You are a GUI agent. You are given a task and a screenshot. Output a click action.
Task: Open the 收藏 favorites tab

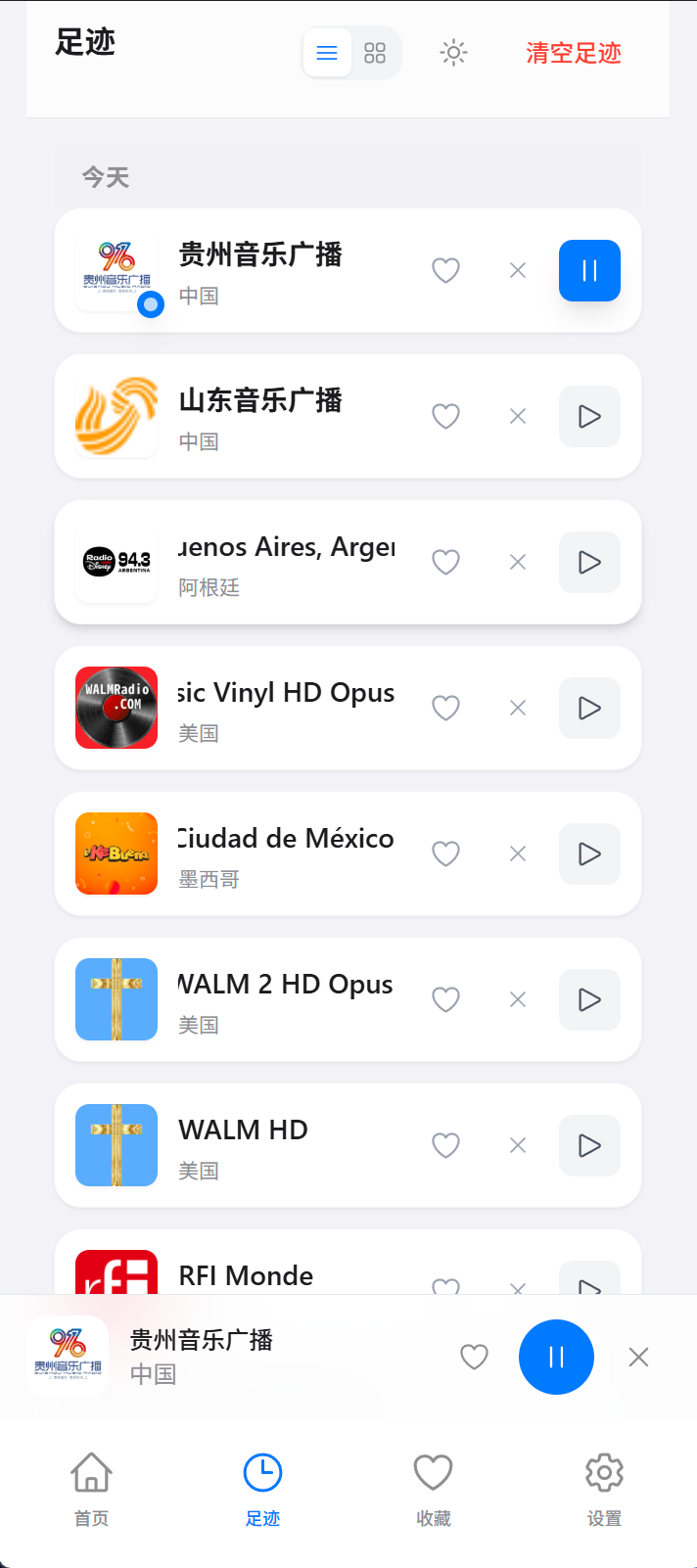[x=433, y=1488]
